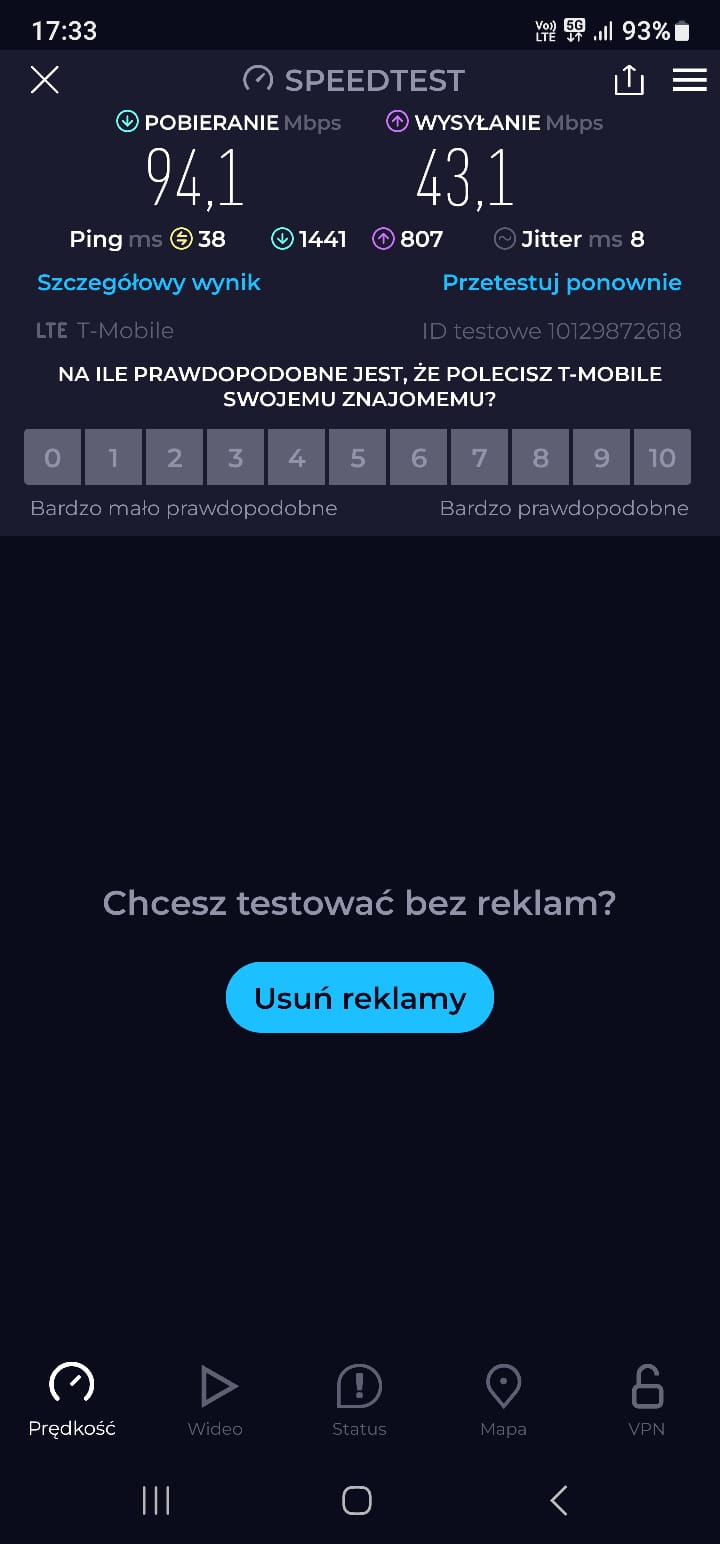
Task: Rate T-Mobile with score 0
Action: pos(53,458)
